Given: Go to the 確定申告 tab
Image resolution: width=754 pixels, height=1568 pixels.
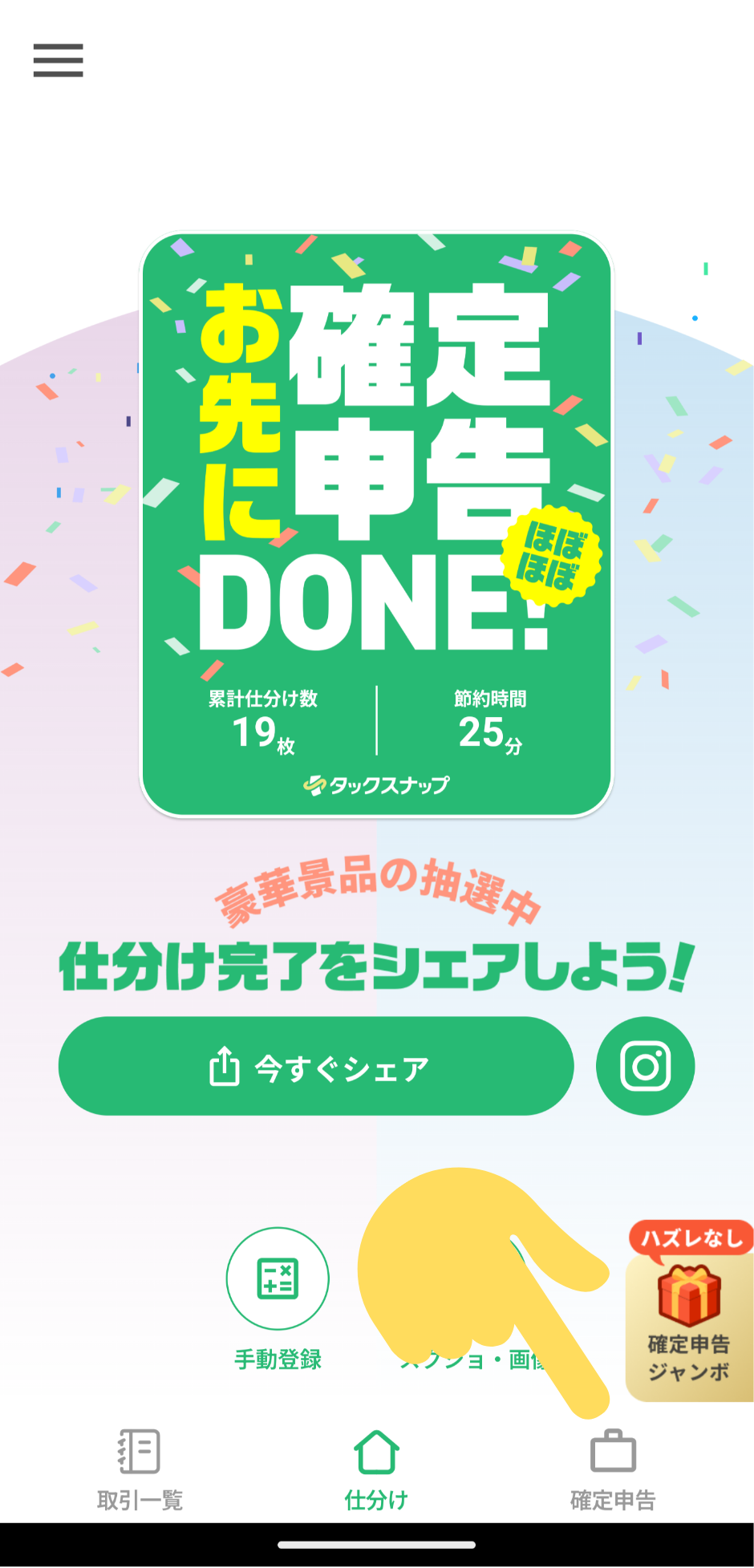Looking at the screenshot, I should (613, 1469).
